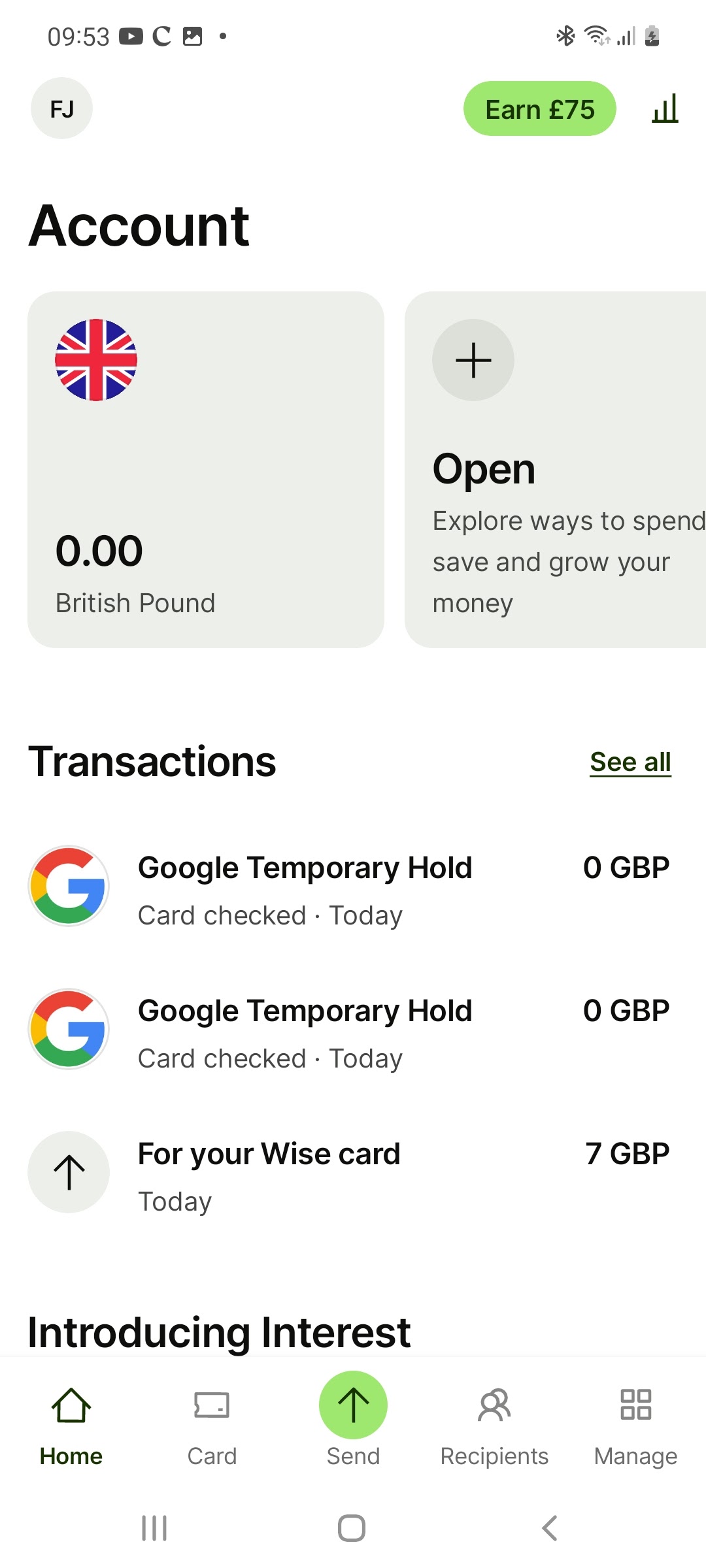Open recent apps from the navigation bar
706x1568 pixels.
pos(154,1527)
